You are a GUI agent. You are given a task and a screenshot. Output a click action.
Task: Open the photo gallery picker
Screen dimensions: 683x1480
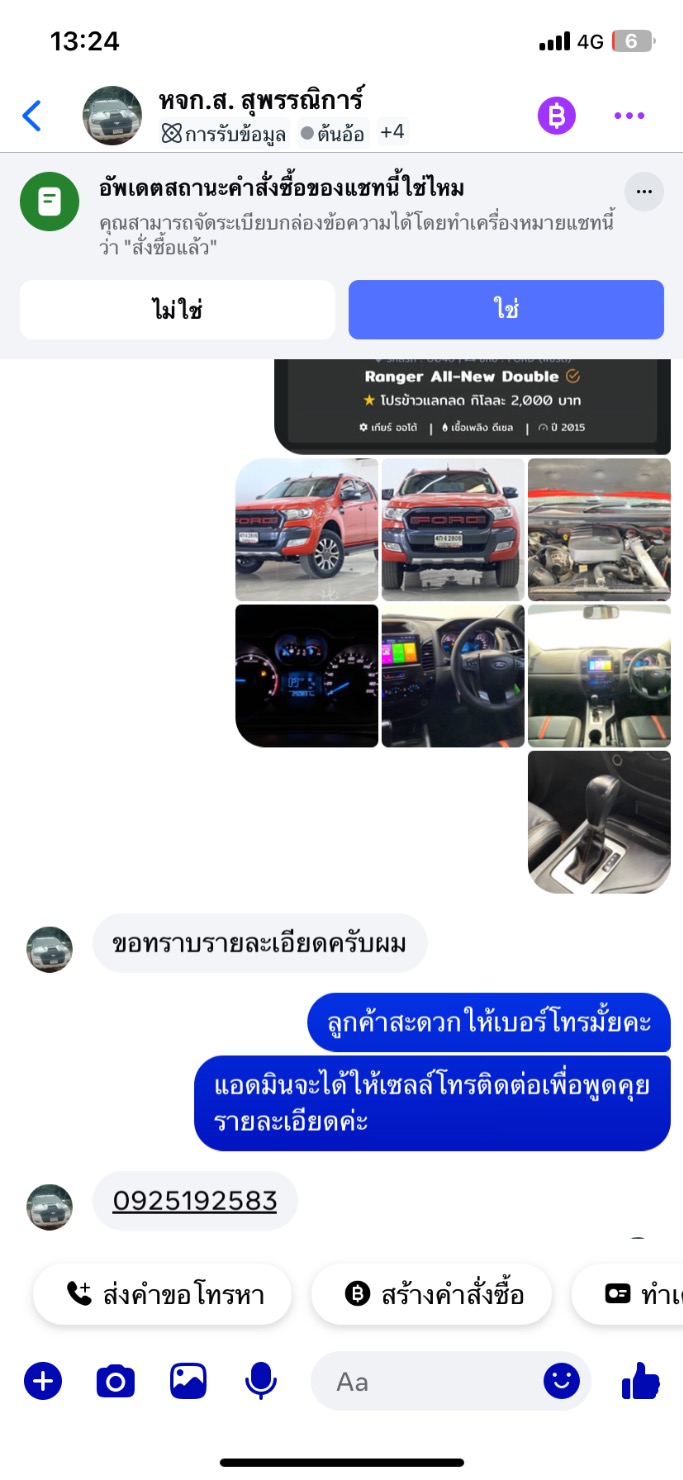[188, 1381]
